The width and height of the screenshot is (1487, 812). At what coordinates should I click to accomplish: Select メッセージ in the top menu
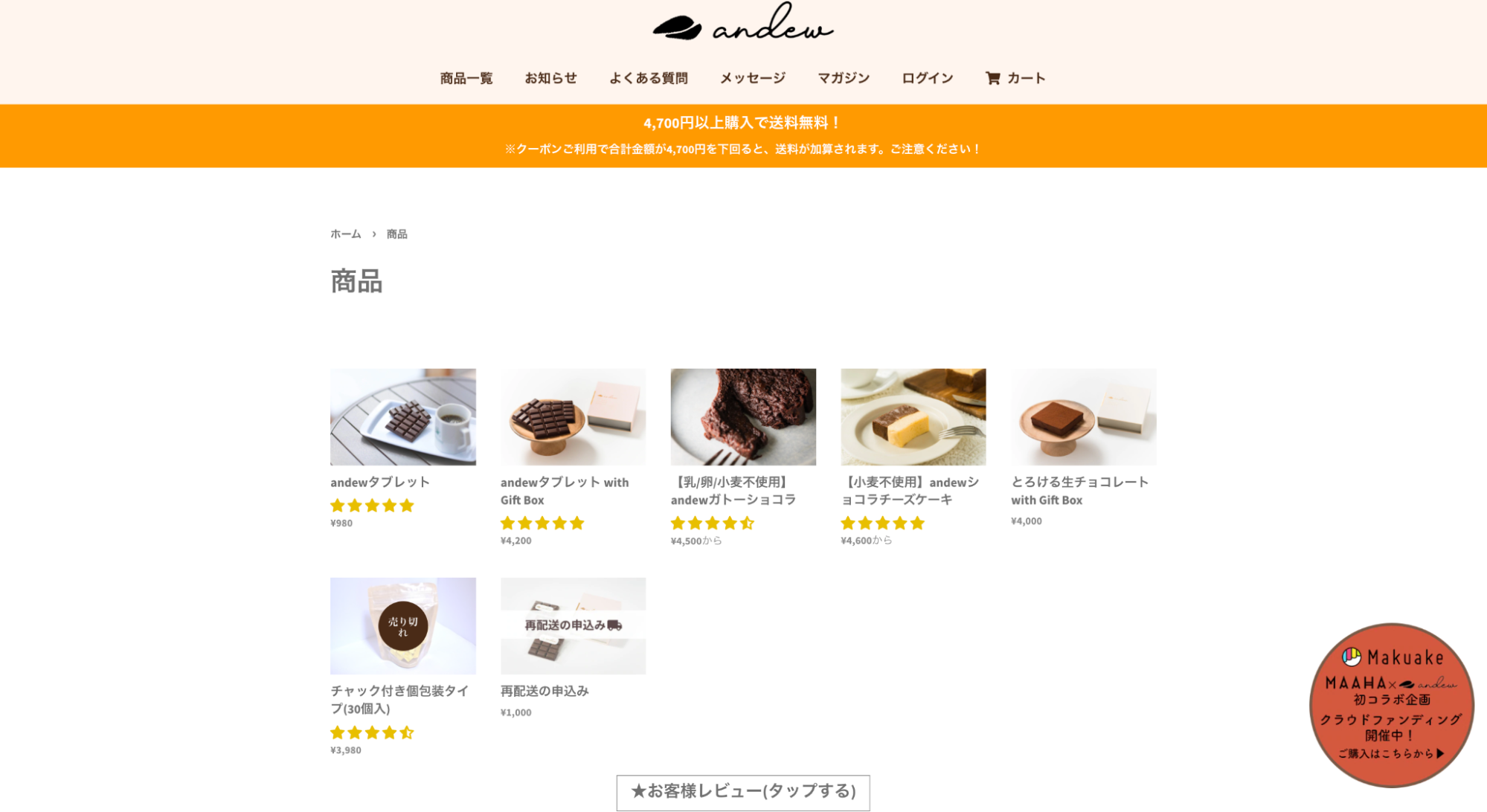tap(752, 78)
